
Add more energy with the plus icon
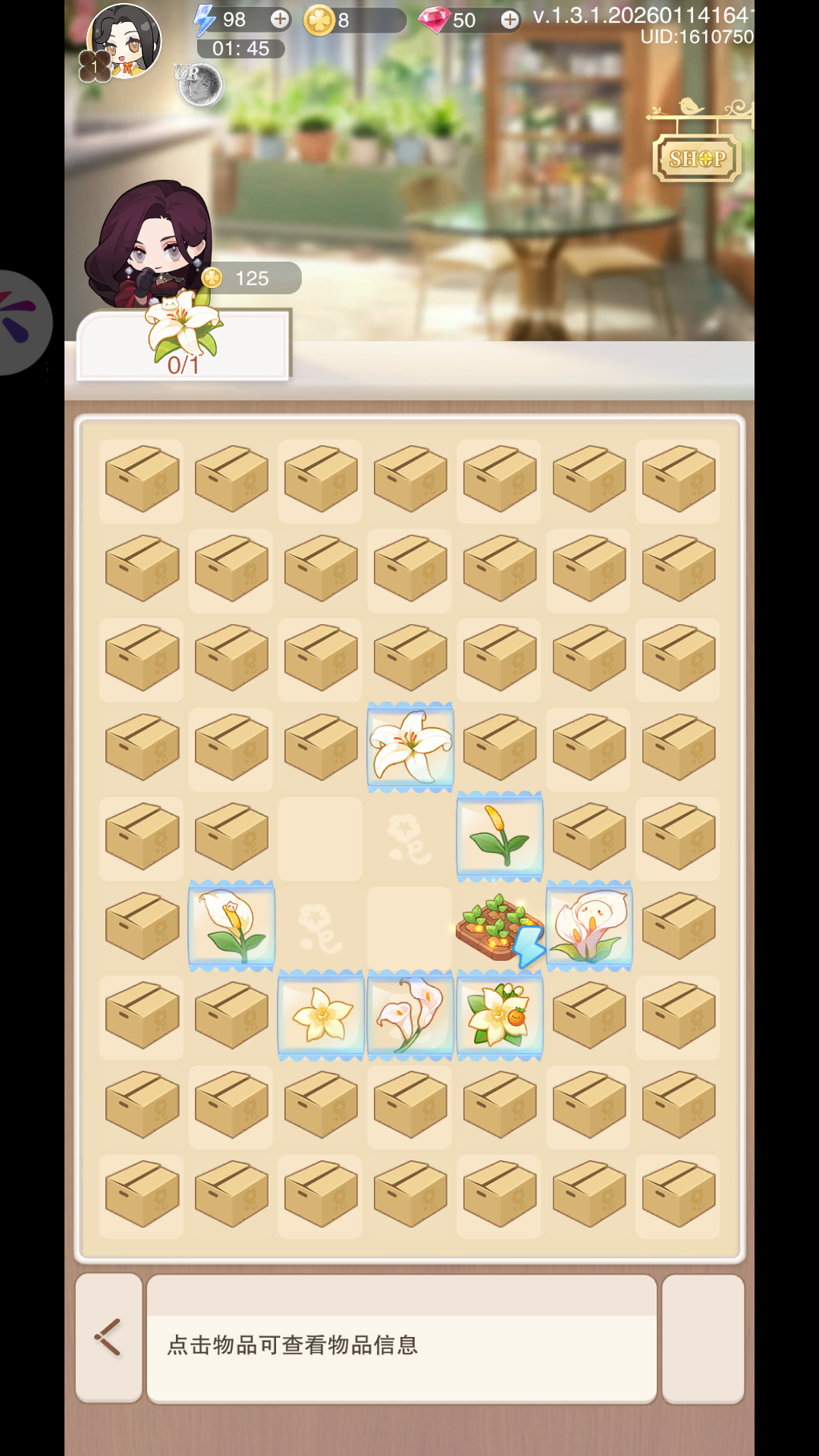pos(280,20)
